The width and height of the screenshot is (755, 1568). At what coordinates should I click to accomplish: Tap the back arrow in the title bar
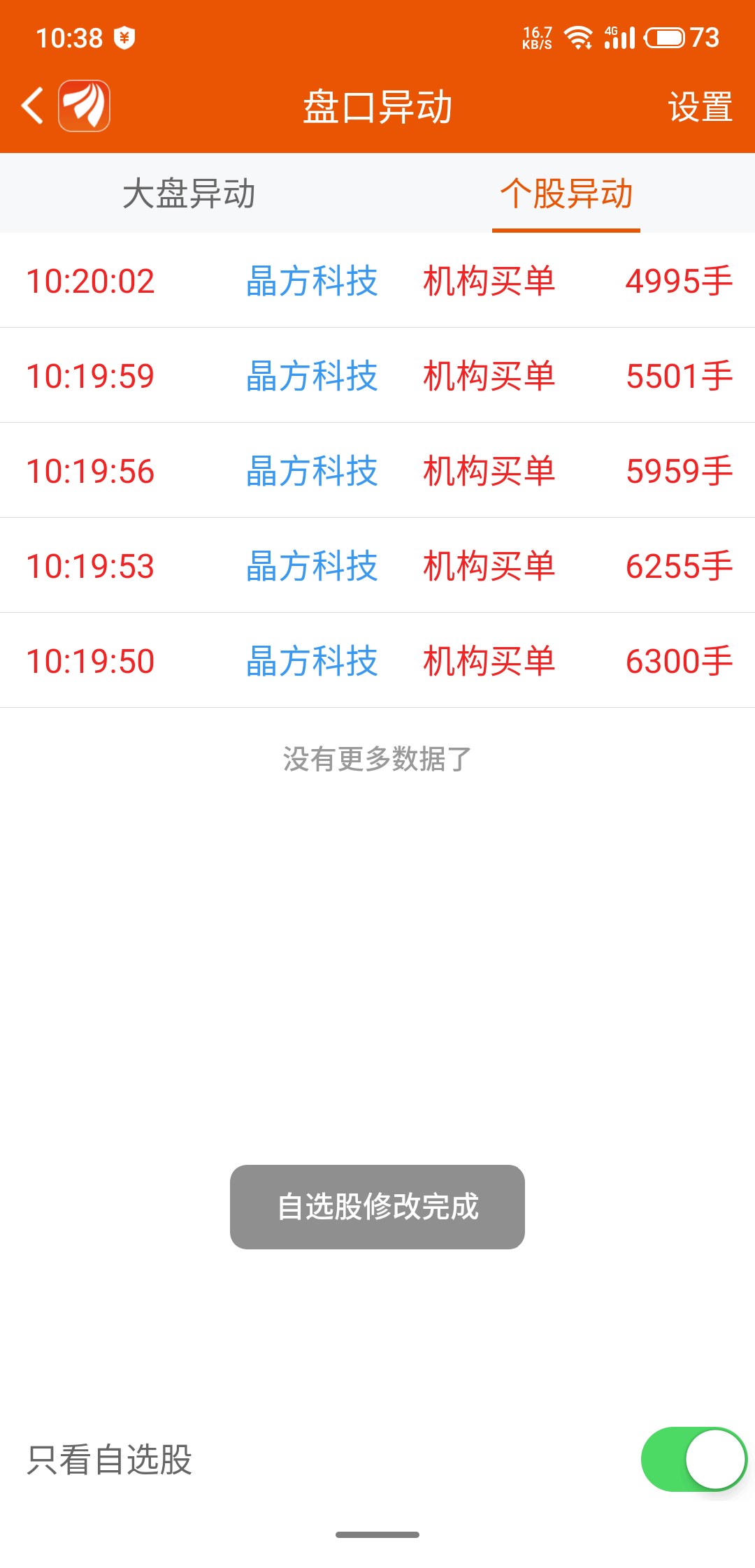30,106
